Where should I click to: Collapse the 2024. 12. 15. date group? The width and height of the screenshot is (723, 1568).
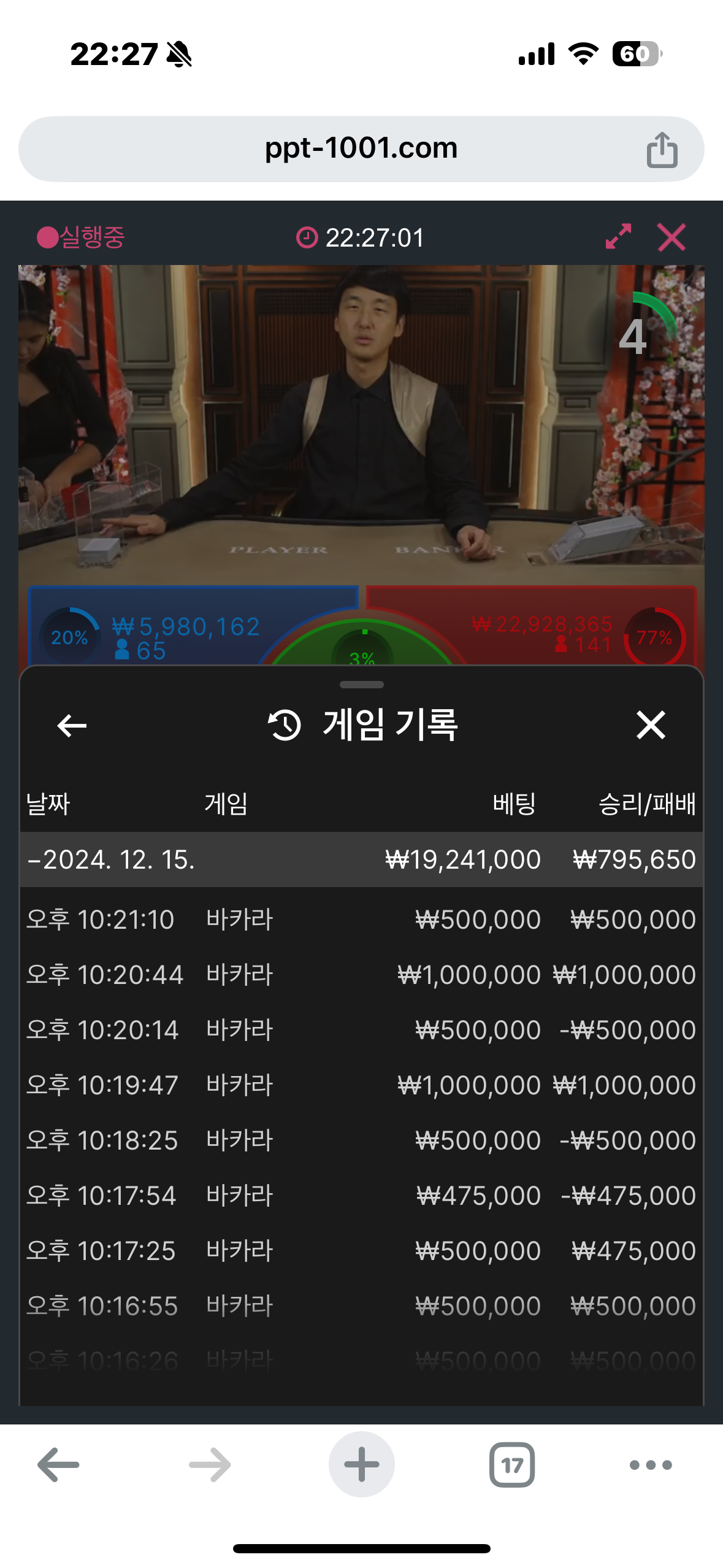pos(110,859)
